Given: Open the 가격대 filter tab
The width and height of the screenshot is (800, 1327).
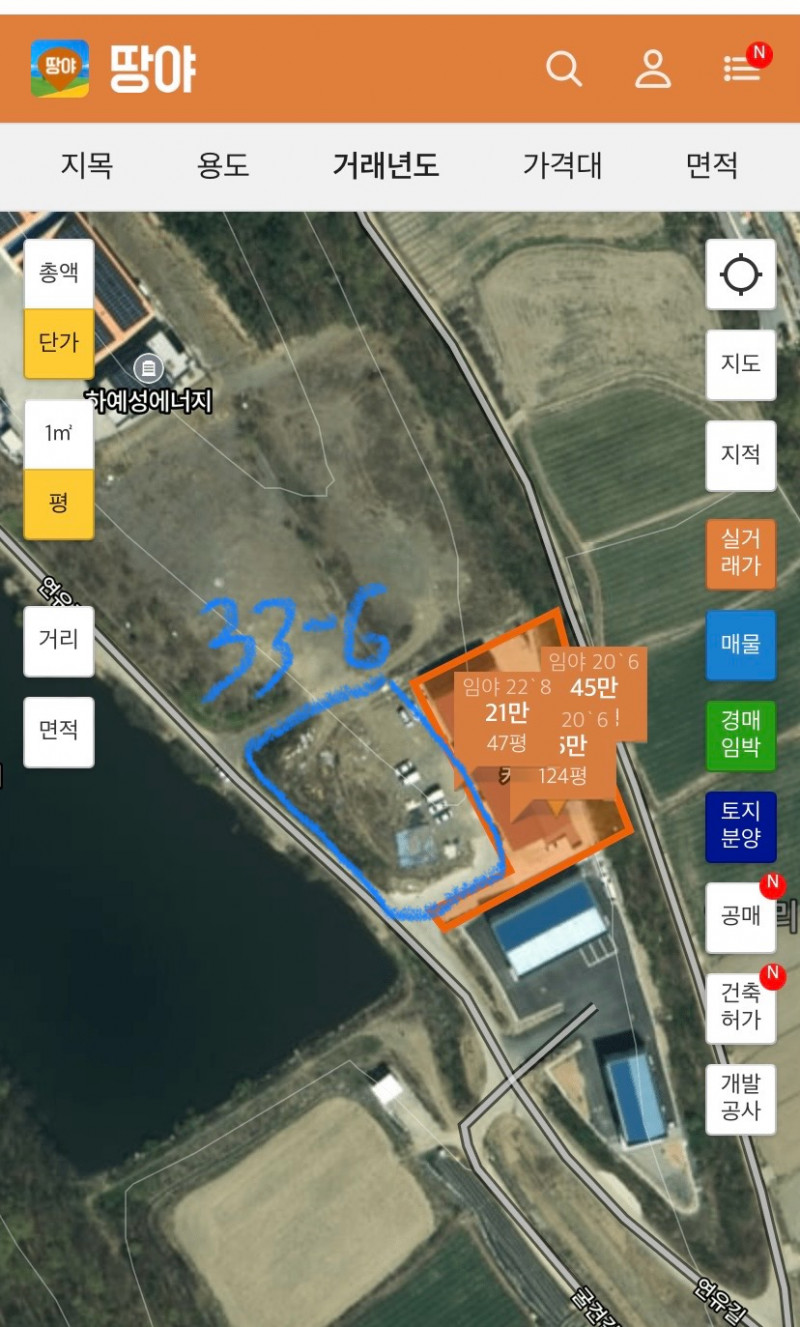Looking at the screenshot, I should [562, 166].
